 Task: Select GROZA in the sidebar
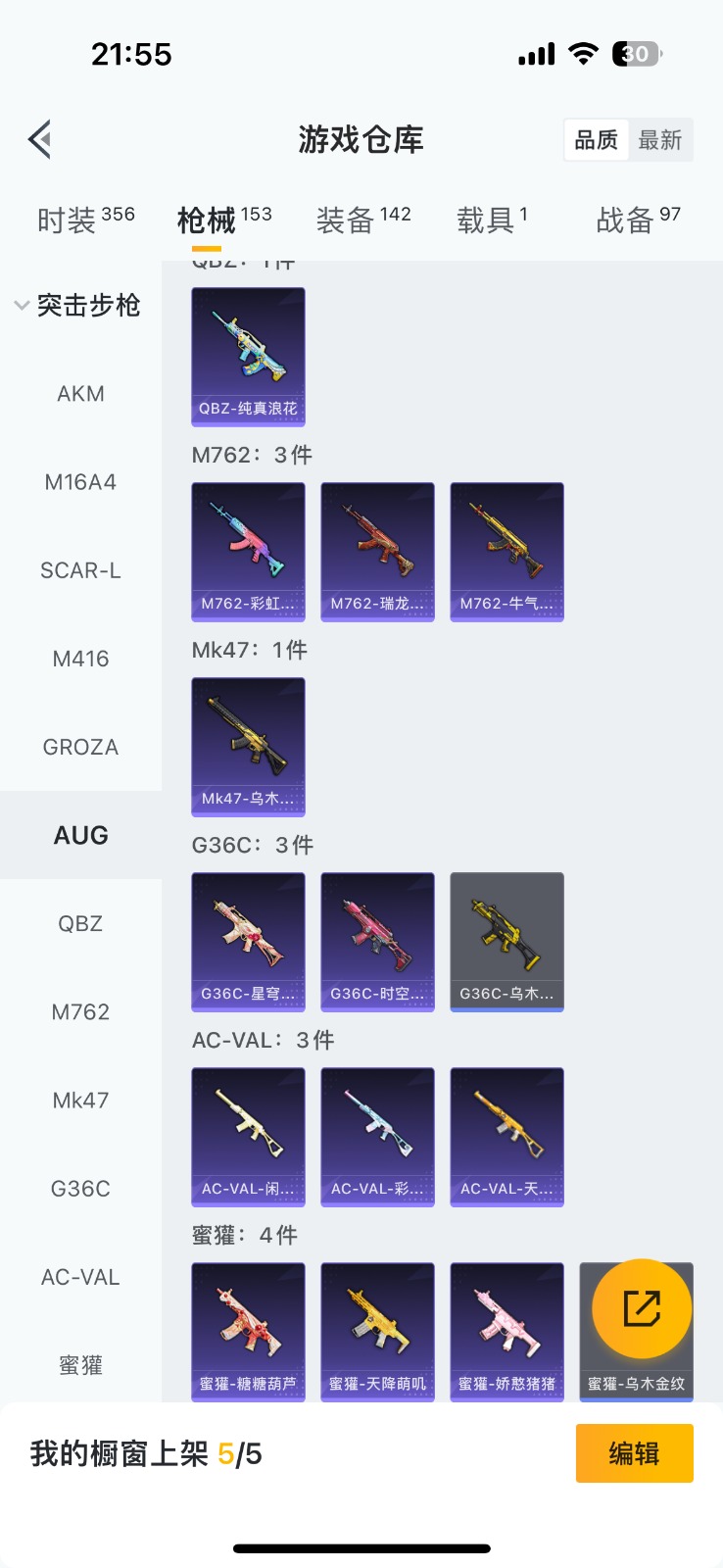tap(80, 747)
